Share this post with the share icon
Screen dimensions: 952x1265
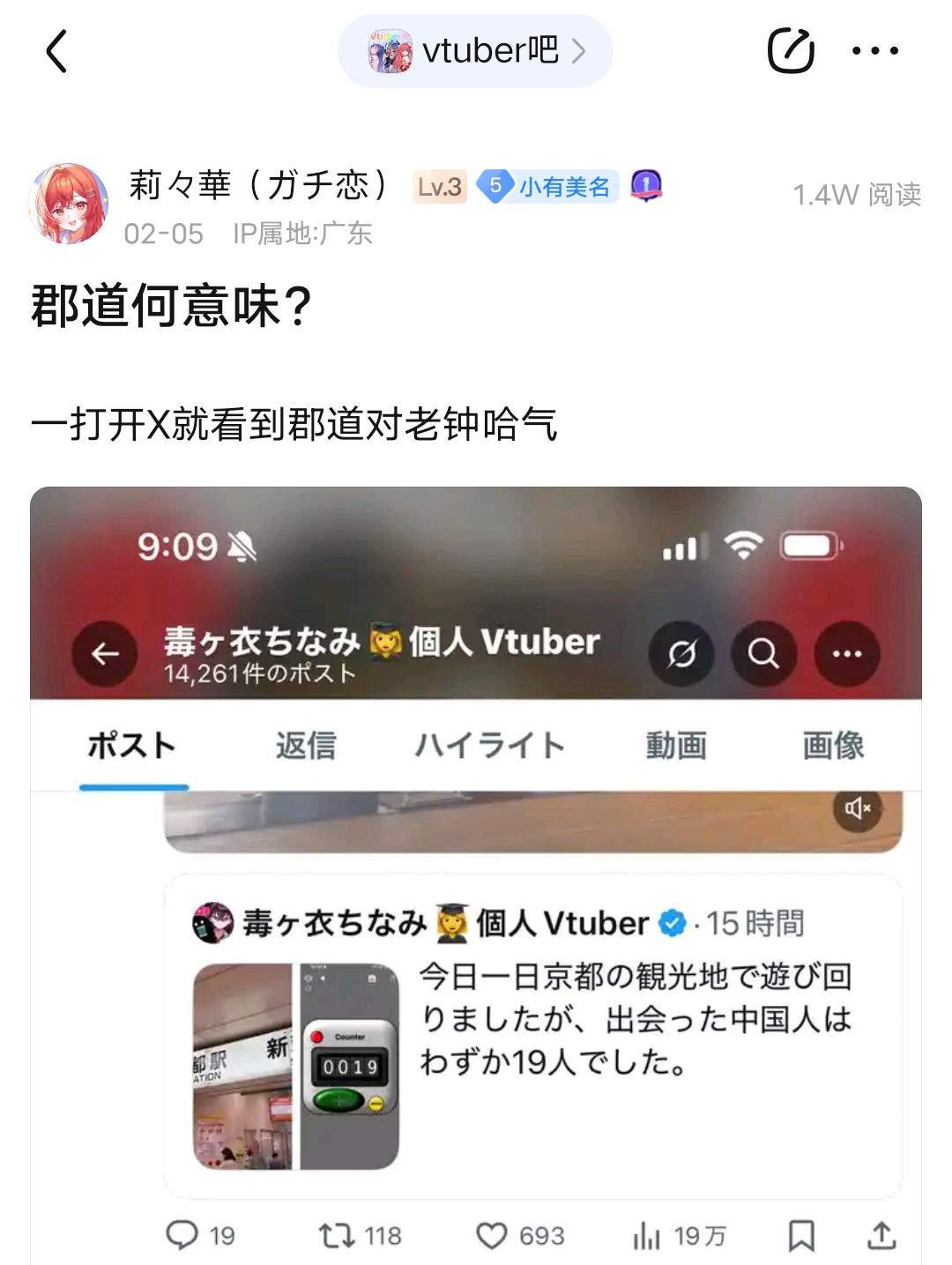click(791, 51)
